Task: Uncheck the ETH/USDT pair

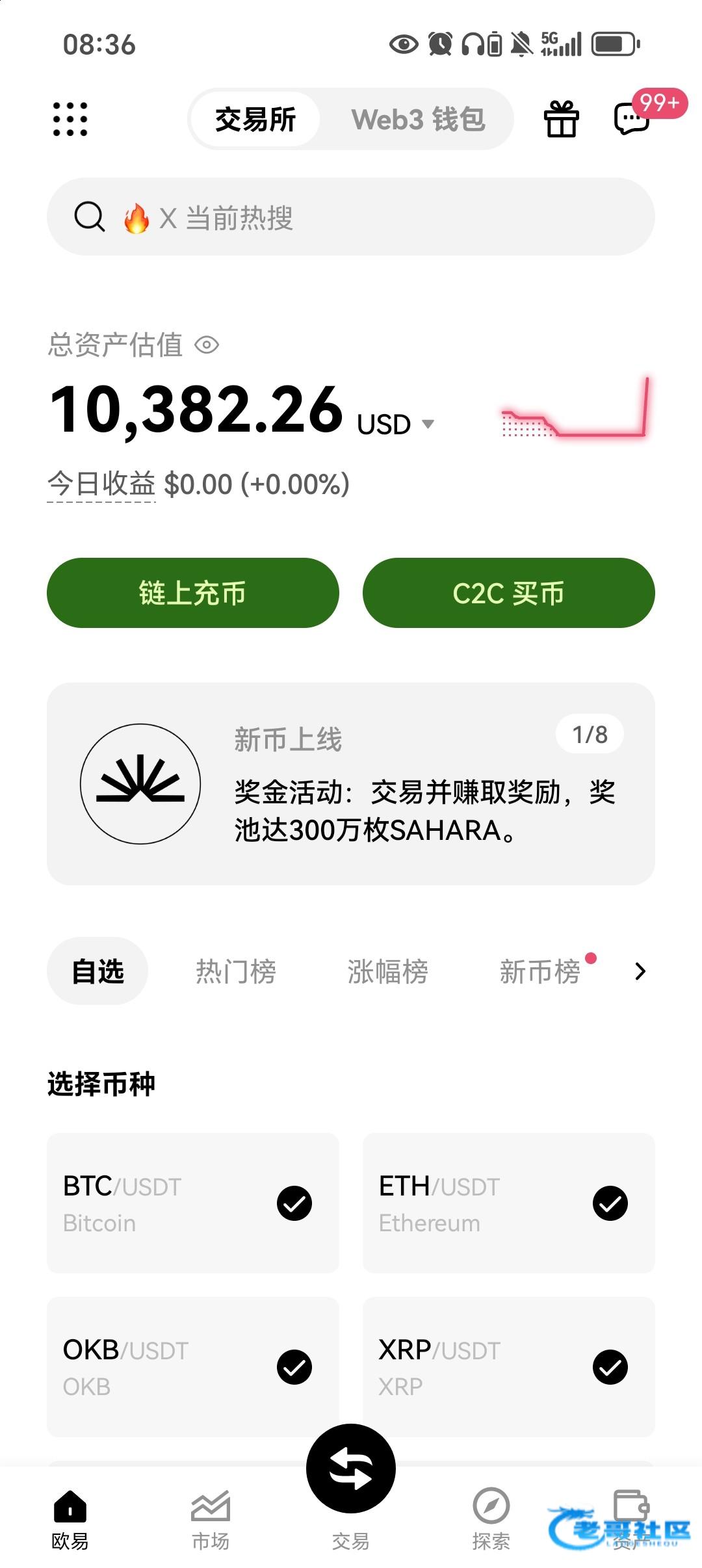Action: pos(610,1203)
